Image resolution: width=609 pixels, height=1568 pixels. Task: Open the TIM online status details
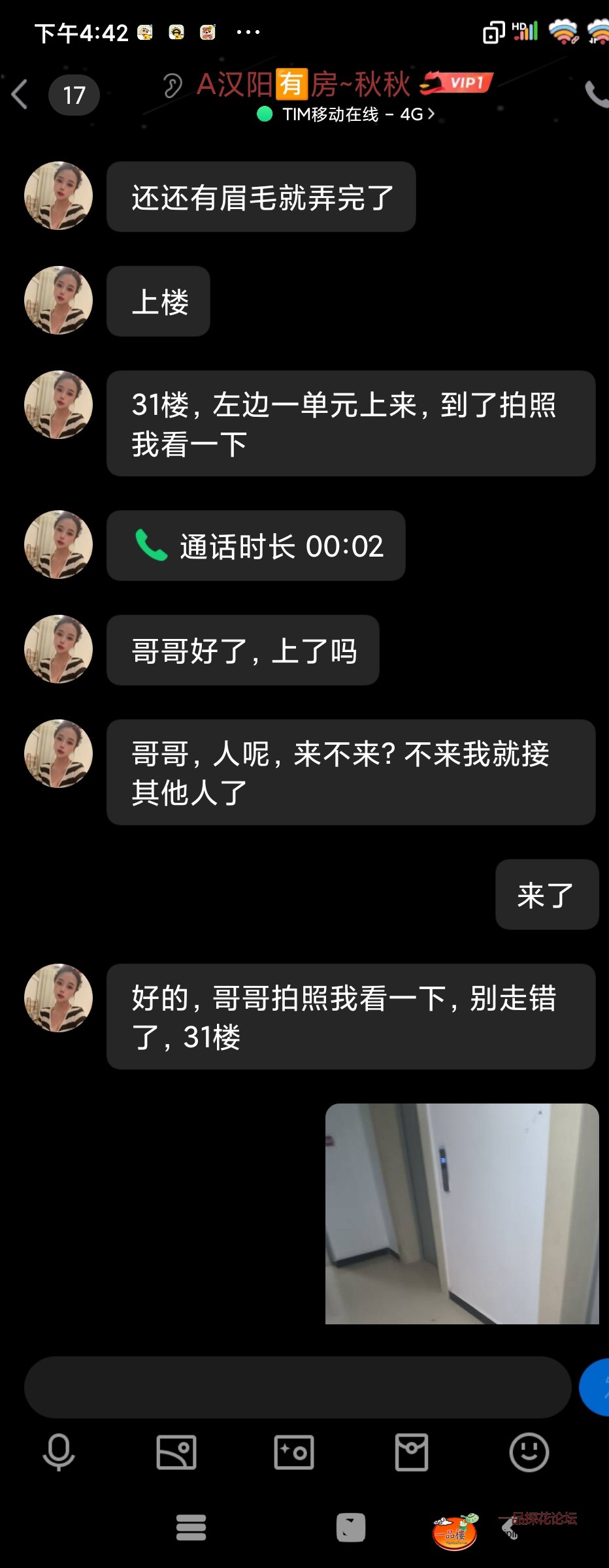pos(346,114)
